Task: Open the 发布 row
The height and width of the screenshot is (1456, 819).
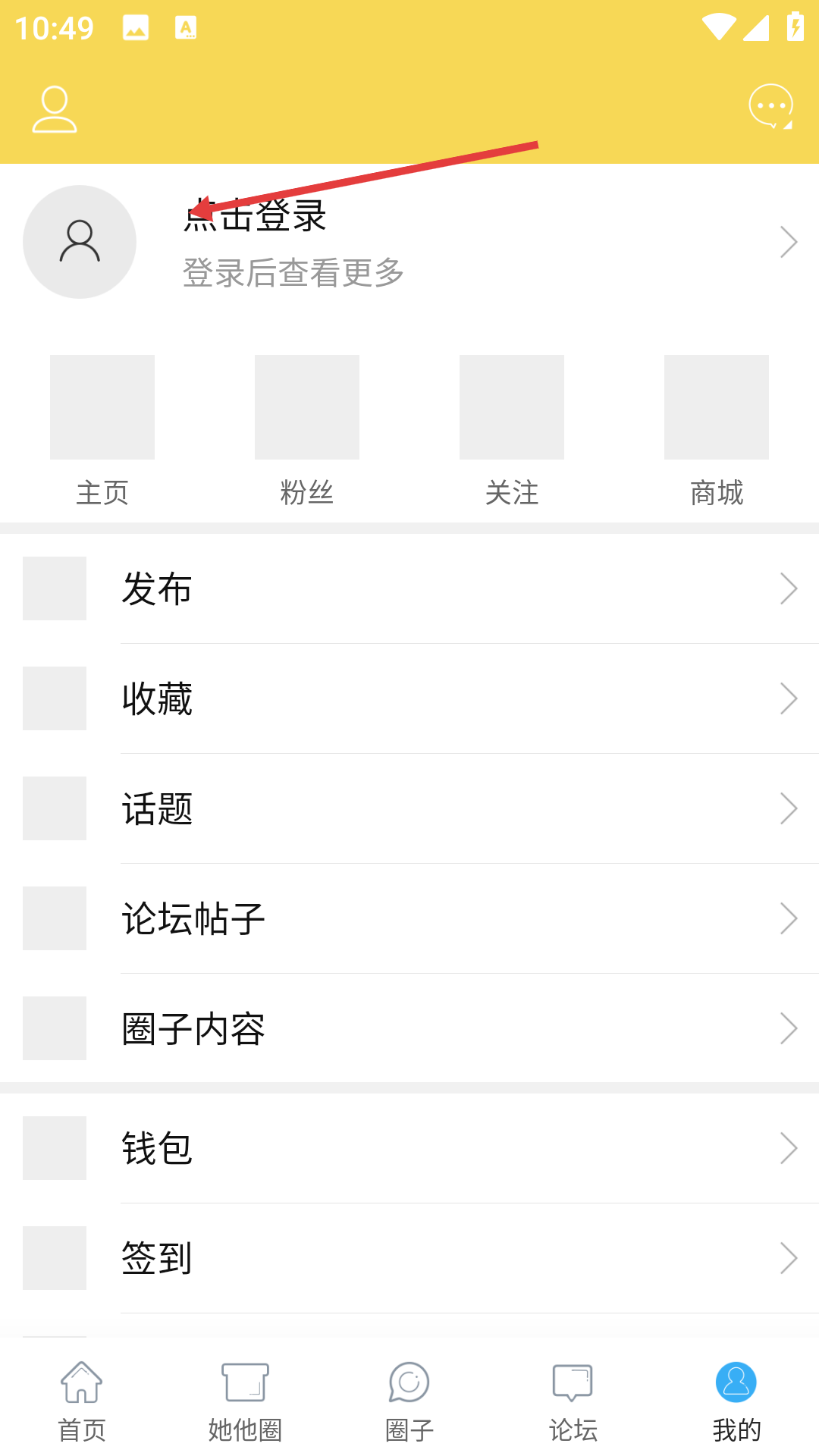Action: (x=409, y=588)
